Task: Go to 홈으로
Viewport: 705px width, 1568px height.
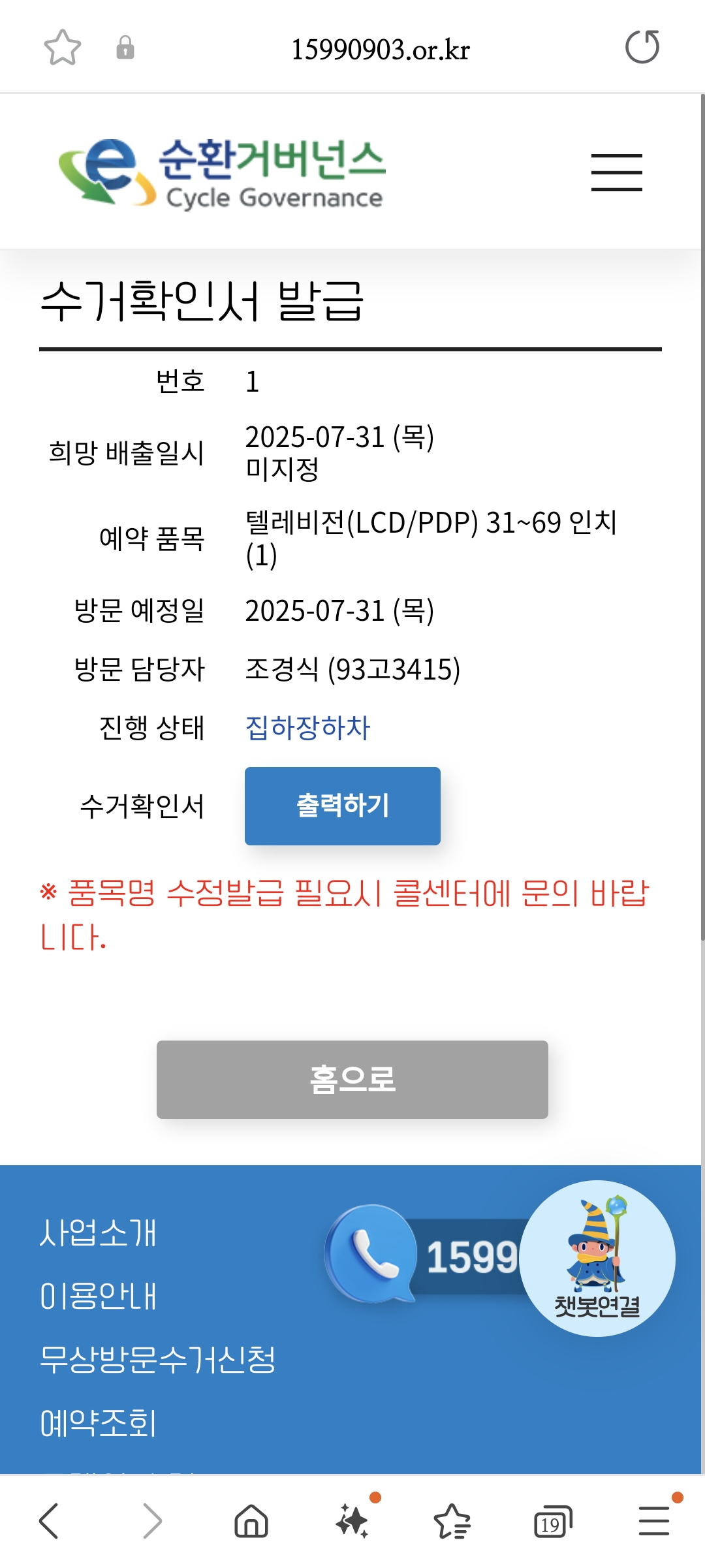Action: 352,1079
